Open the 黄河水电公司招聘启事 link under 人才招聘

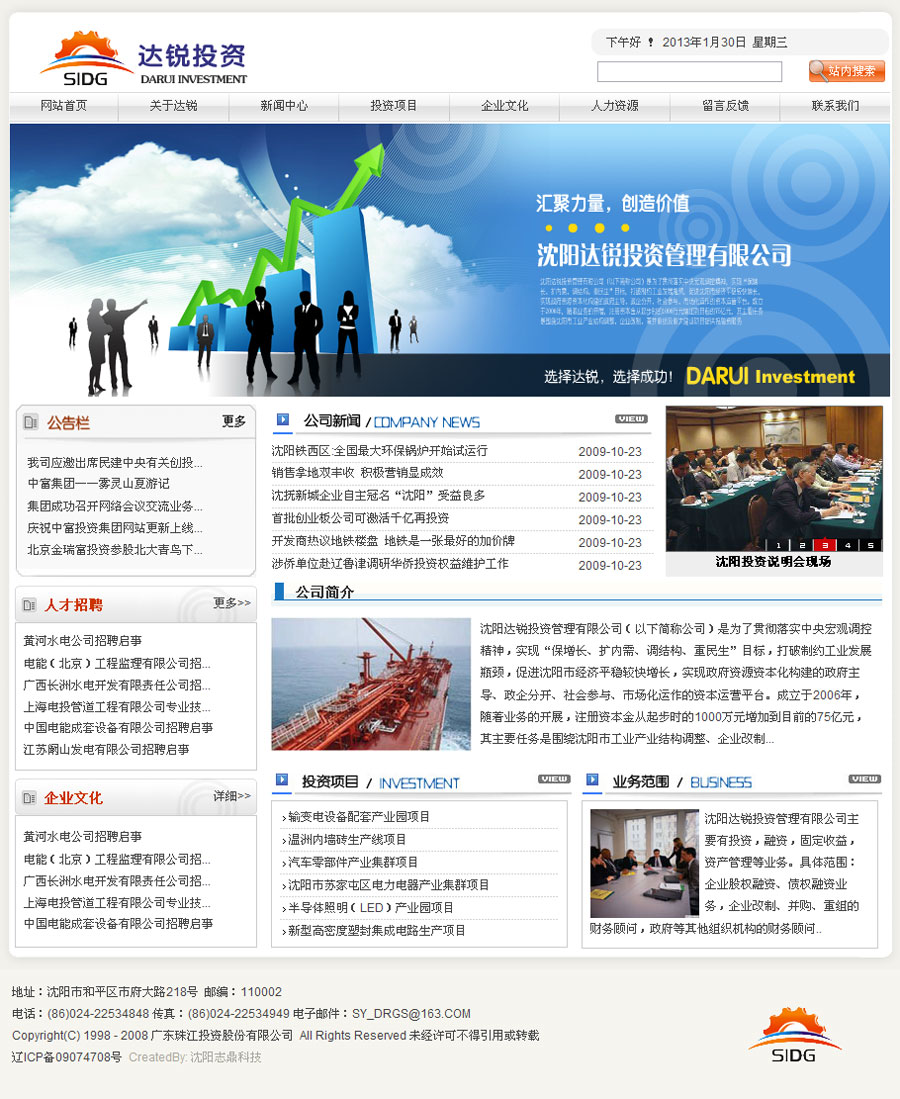pyautogui.click(x=83, y=641)
